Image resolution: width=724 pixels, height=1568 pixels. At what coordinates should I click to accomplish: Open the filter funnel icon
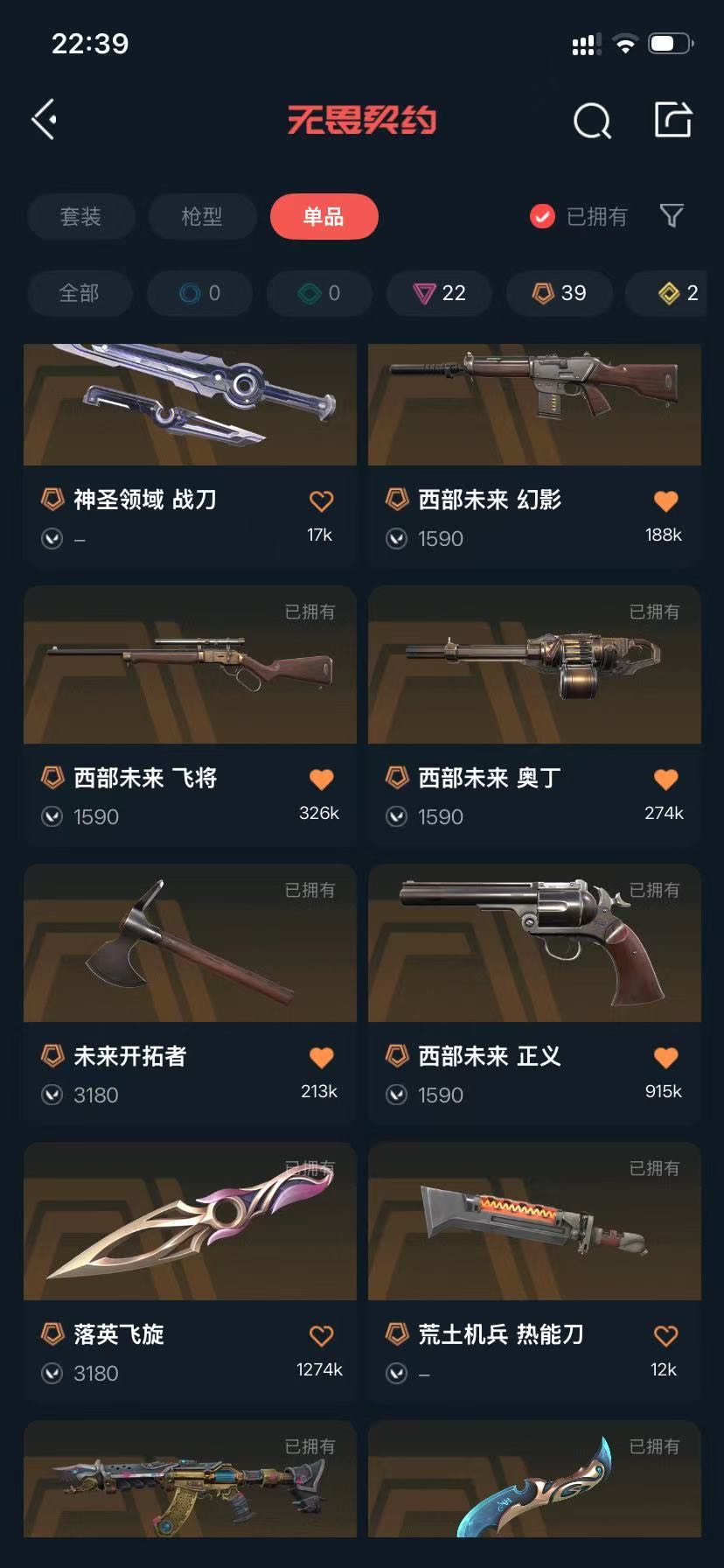point(672,215)
